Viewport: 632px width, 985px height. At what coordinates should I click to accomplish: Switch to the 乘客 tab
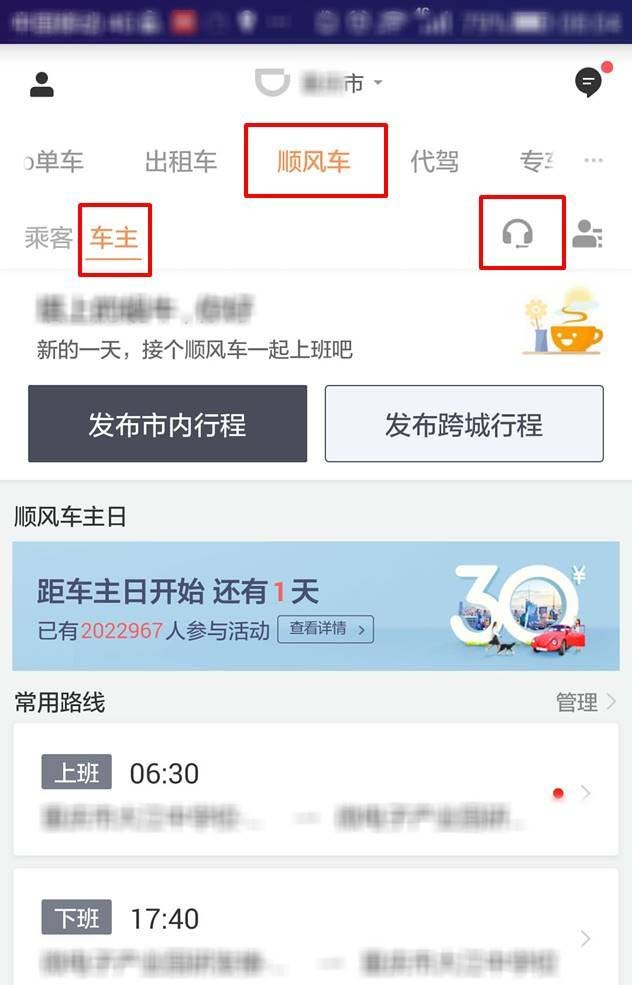(49, 238)
